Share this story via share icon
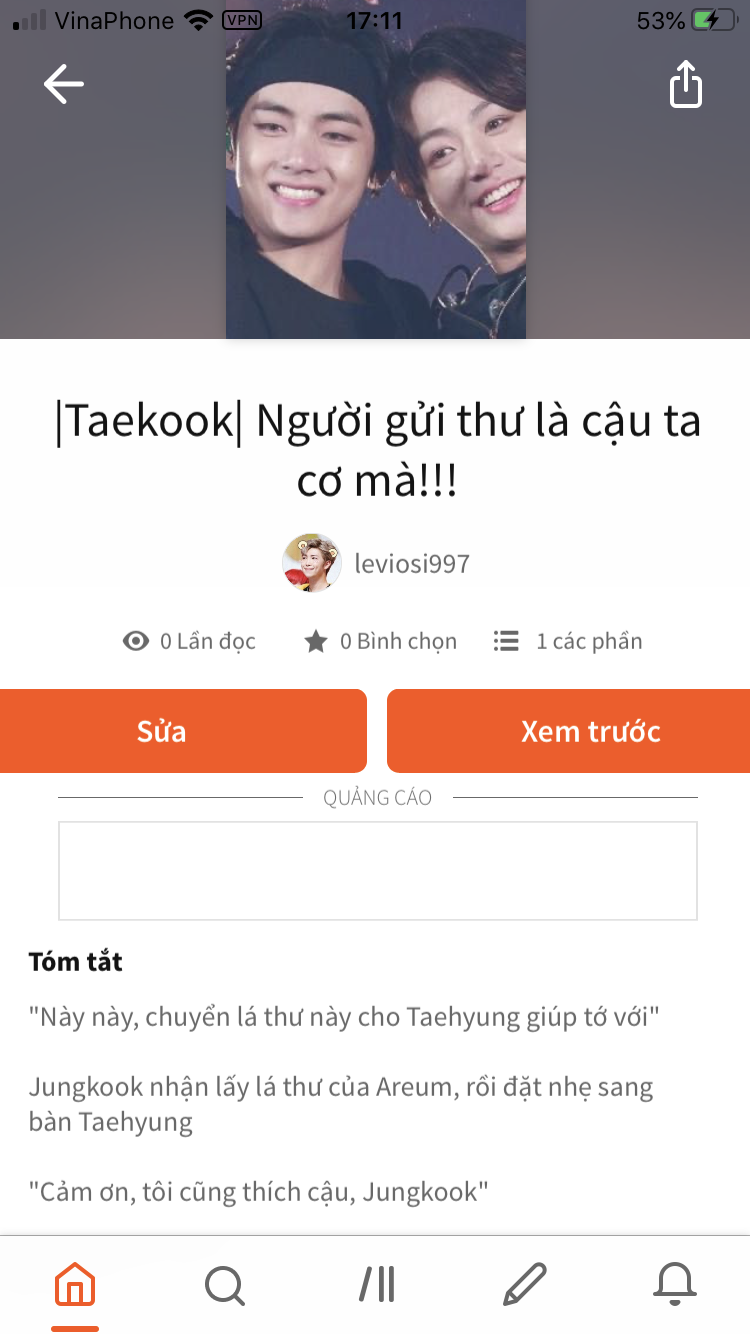750x1334 pixels. tap(686, 84)
